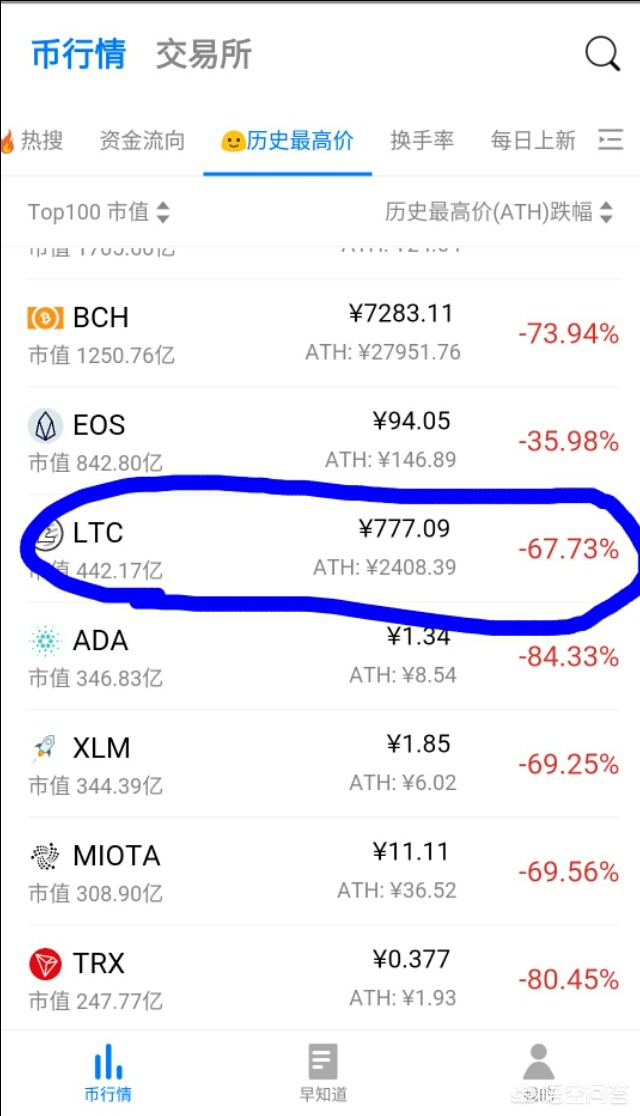Open the search magnifier icon
The height and width of the screenshot is (1116, 640).
coord(602,54)
